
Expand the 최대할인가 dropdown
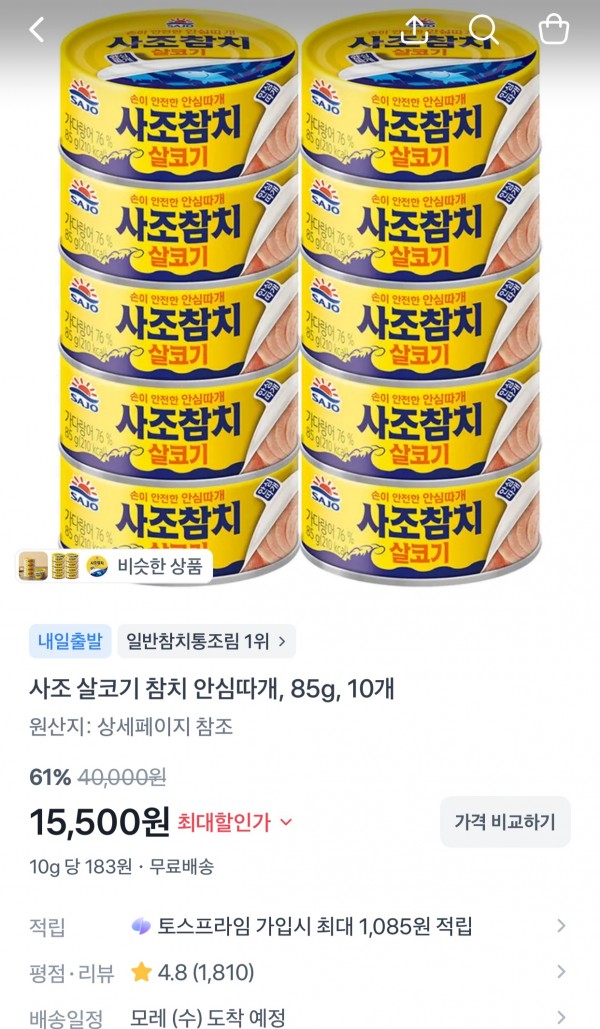coord(234,822)
